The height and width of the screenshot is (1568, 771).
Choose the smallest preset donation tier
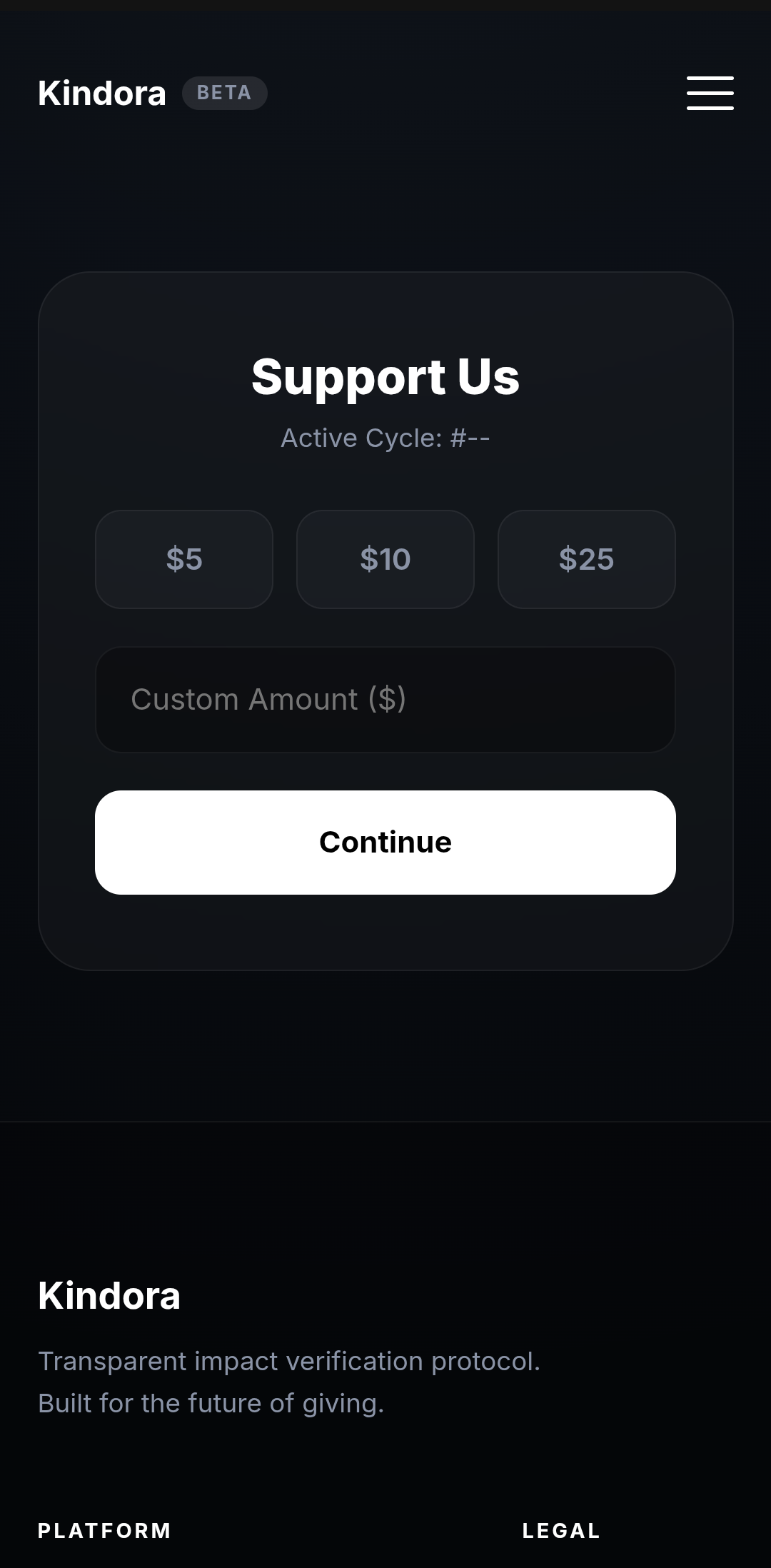183,559
